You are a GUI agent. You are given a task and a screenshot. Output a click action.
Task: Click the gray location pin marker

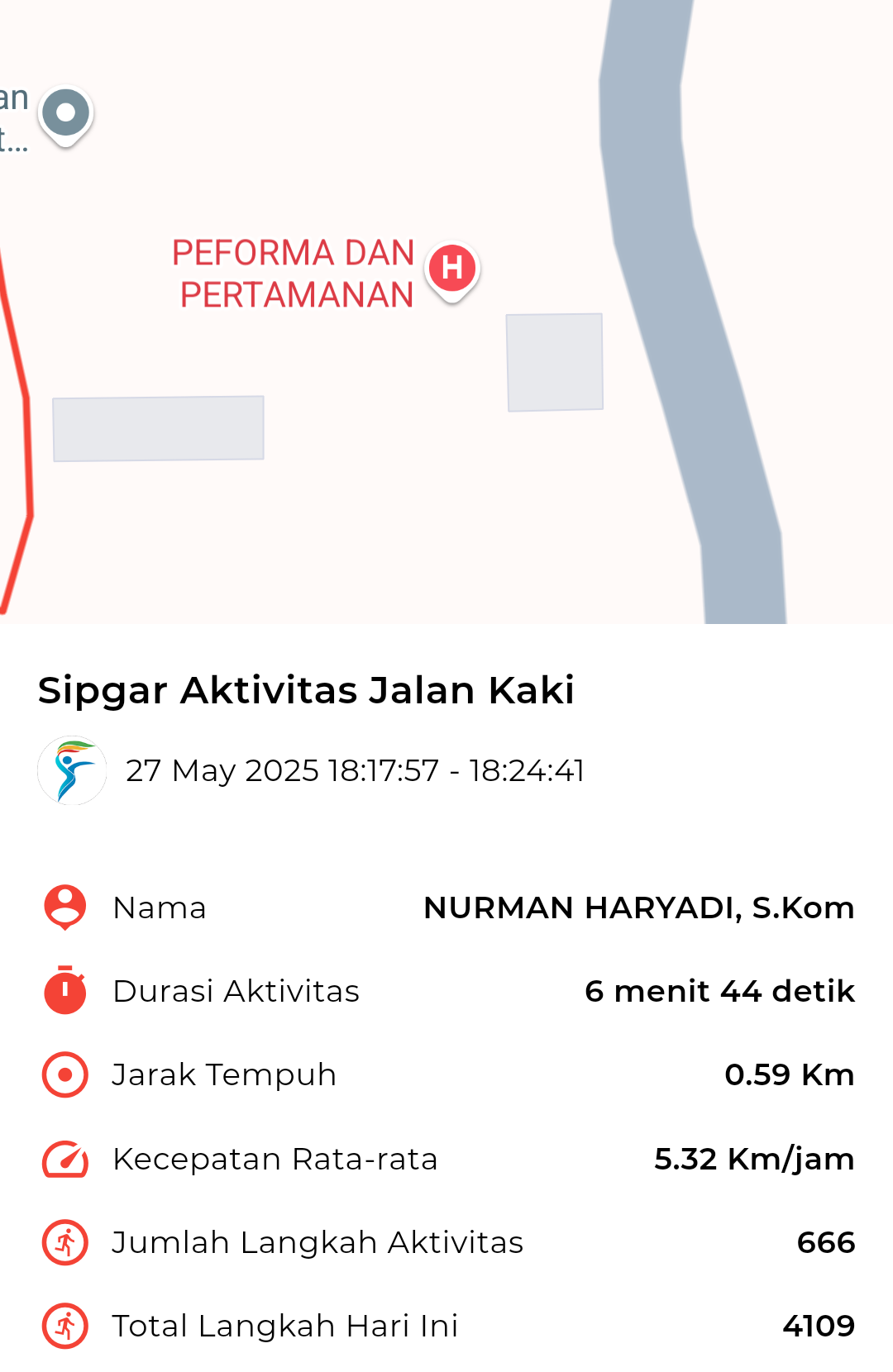coord(65,113)
